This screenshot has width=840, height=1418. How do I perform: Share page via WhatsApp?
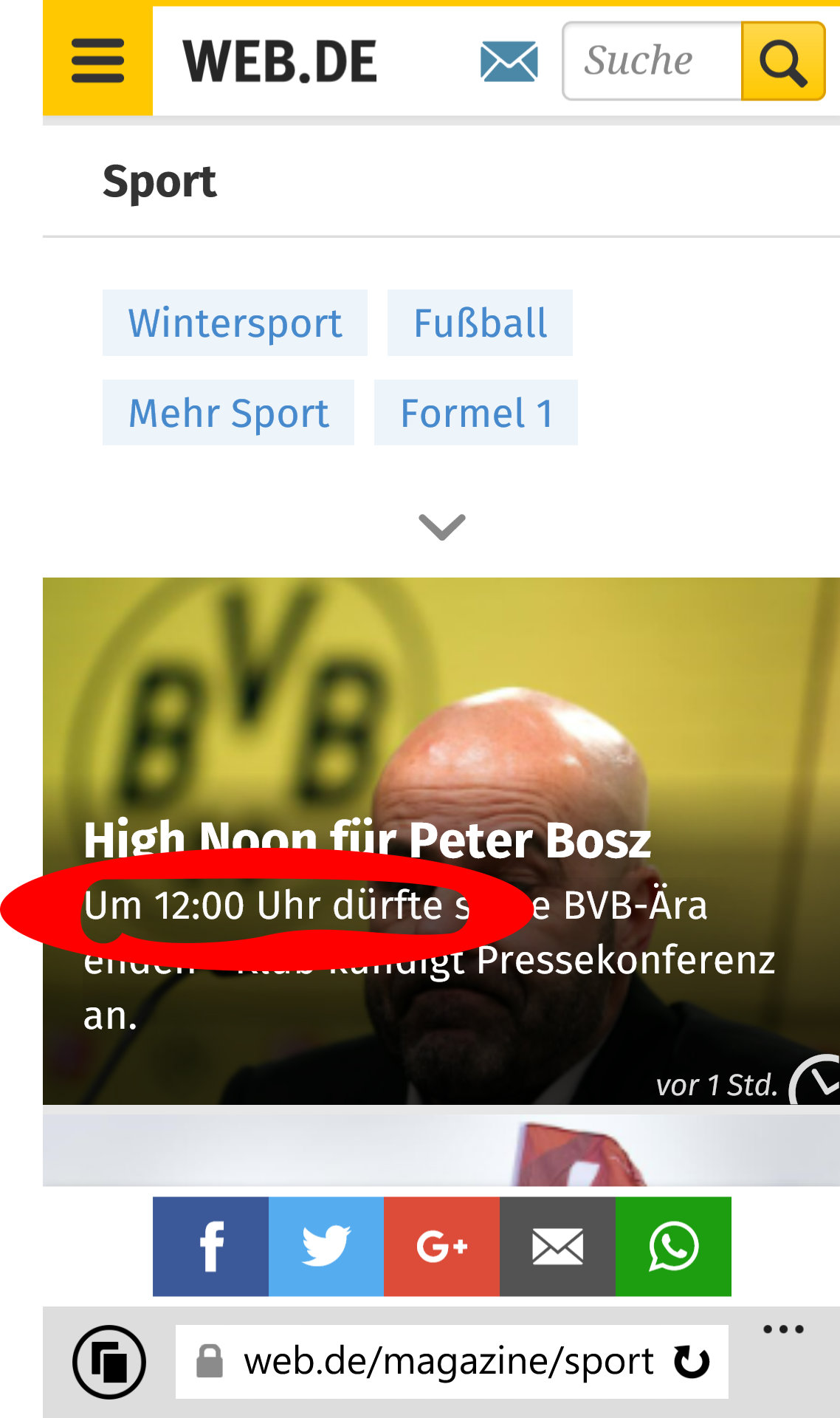[673, 1247]
